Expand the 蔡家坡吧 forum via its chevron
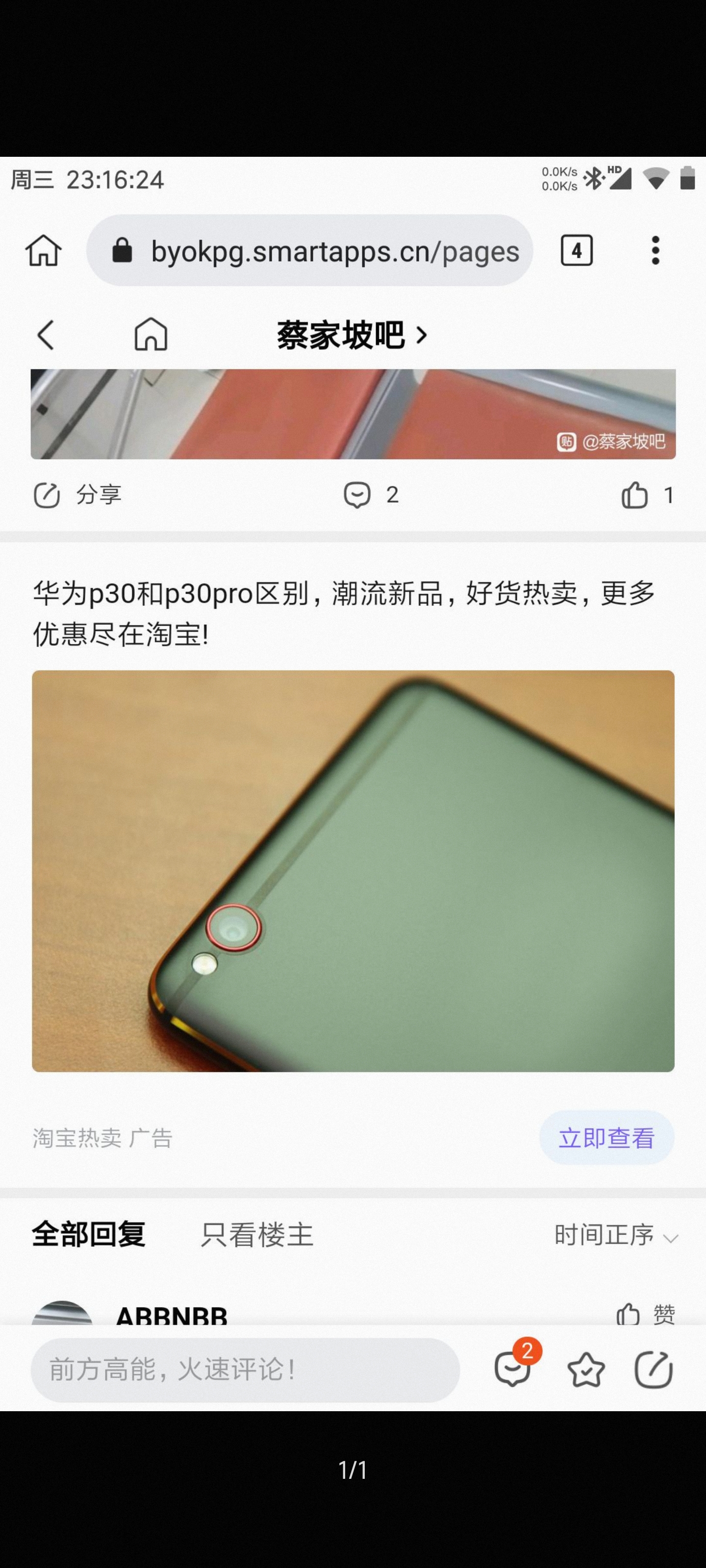 pos(422,335)
